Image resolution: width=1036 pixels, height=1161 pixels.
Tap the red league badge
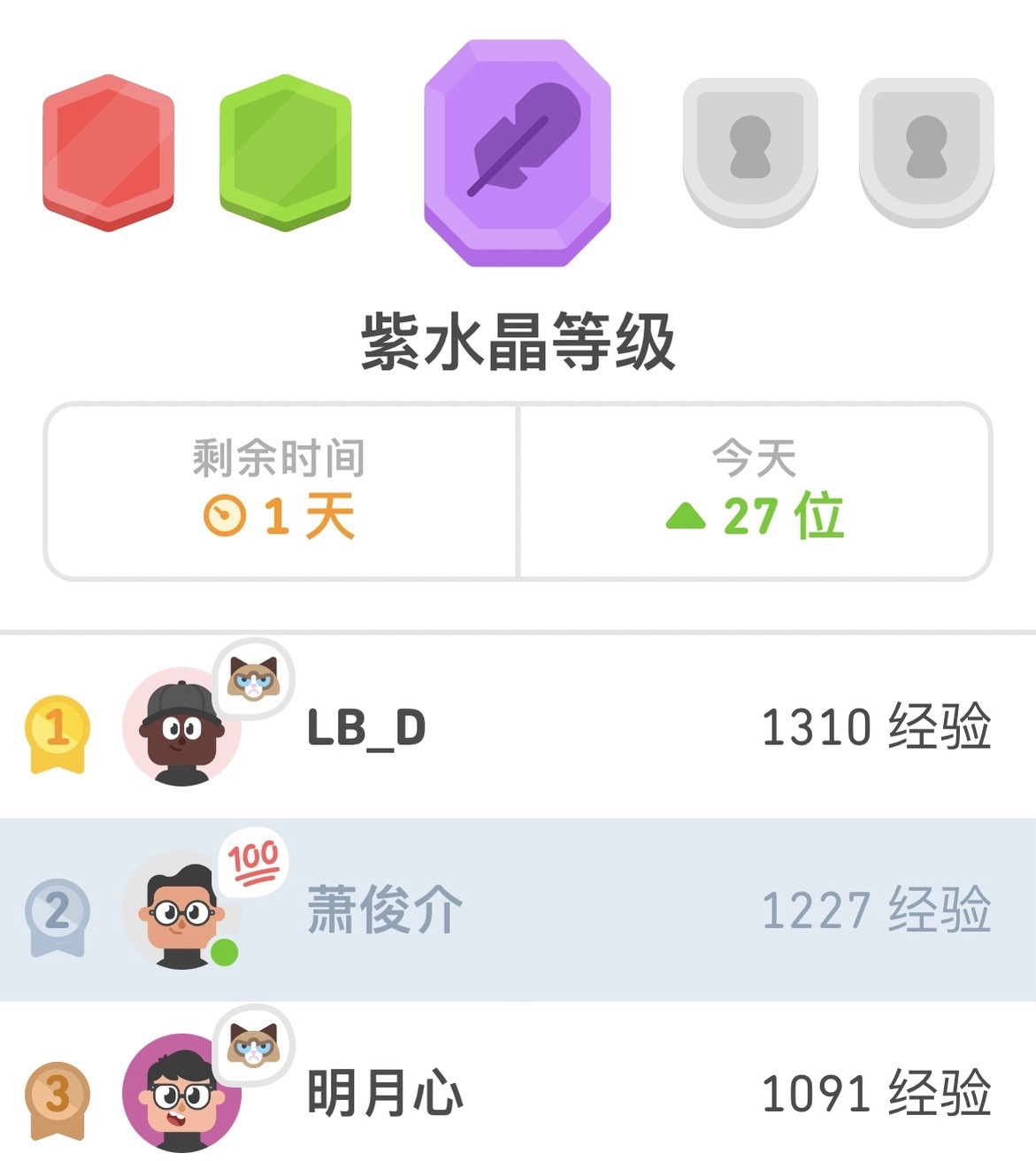[108, 152]
